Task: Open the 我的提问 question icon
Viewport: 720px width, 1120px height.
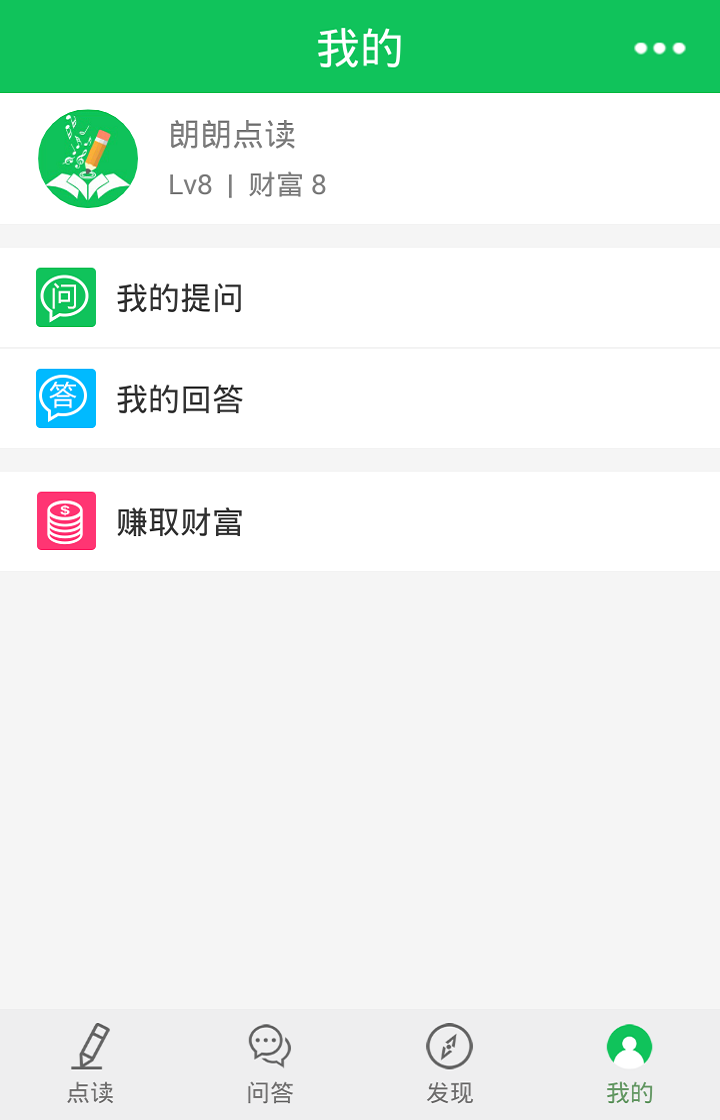Action: pos(66,297)
